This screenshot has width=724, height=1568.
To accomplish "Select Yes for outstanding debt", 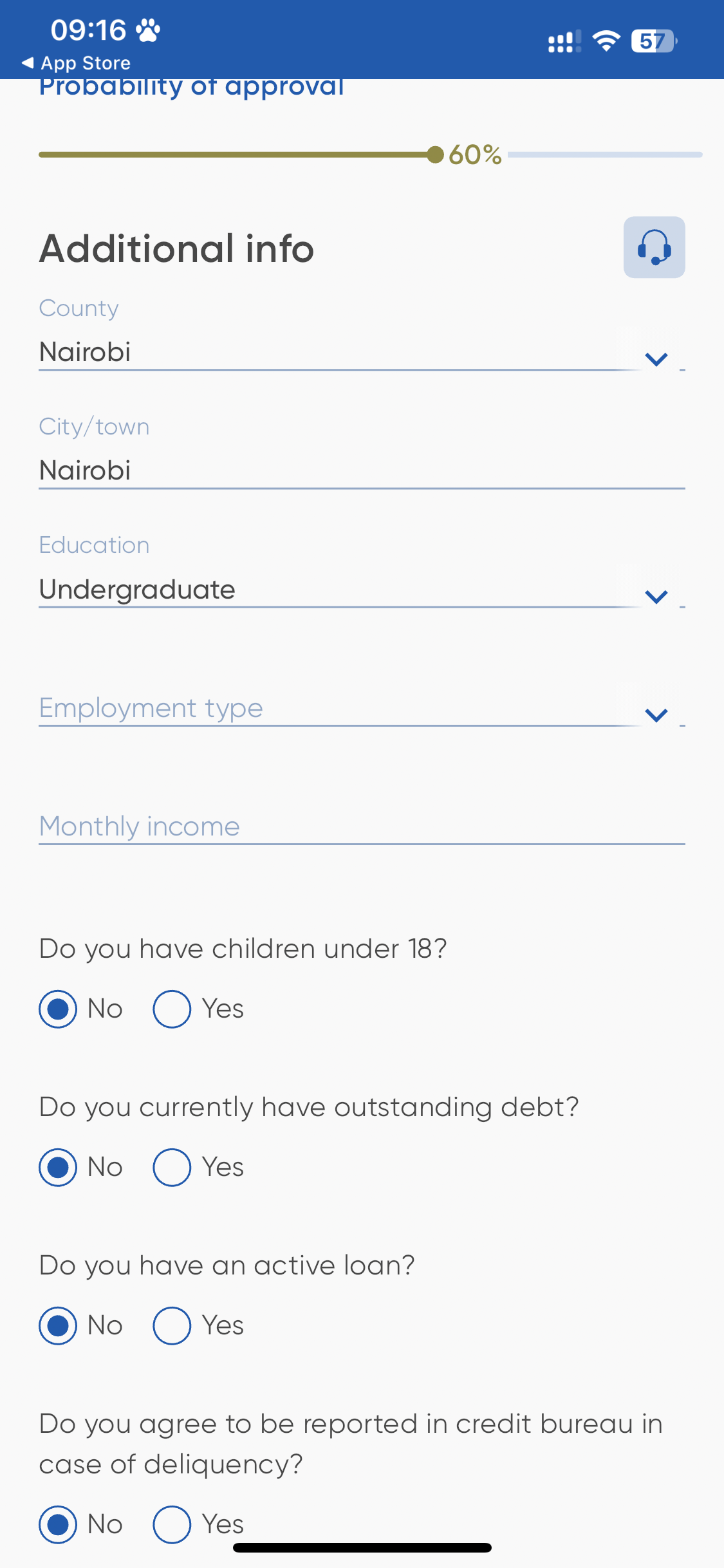I will (x=172, y=1167).
